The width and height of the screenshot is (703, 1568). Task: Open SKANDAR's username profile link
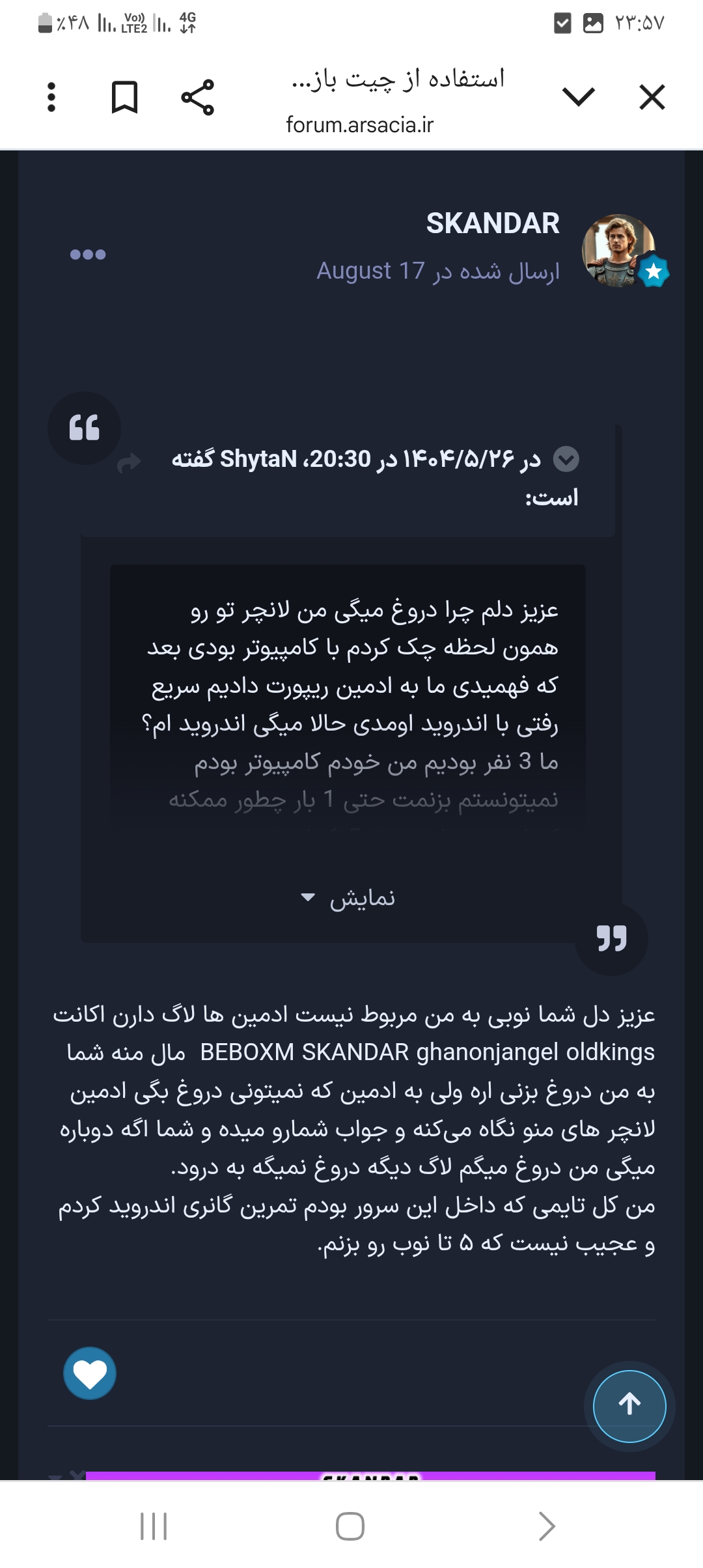(493, 223)
